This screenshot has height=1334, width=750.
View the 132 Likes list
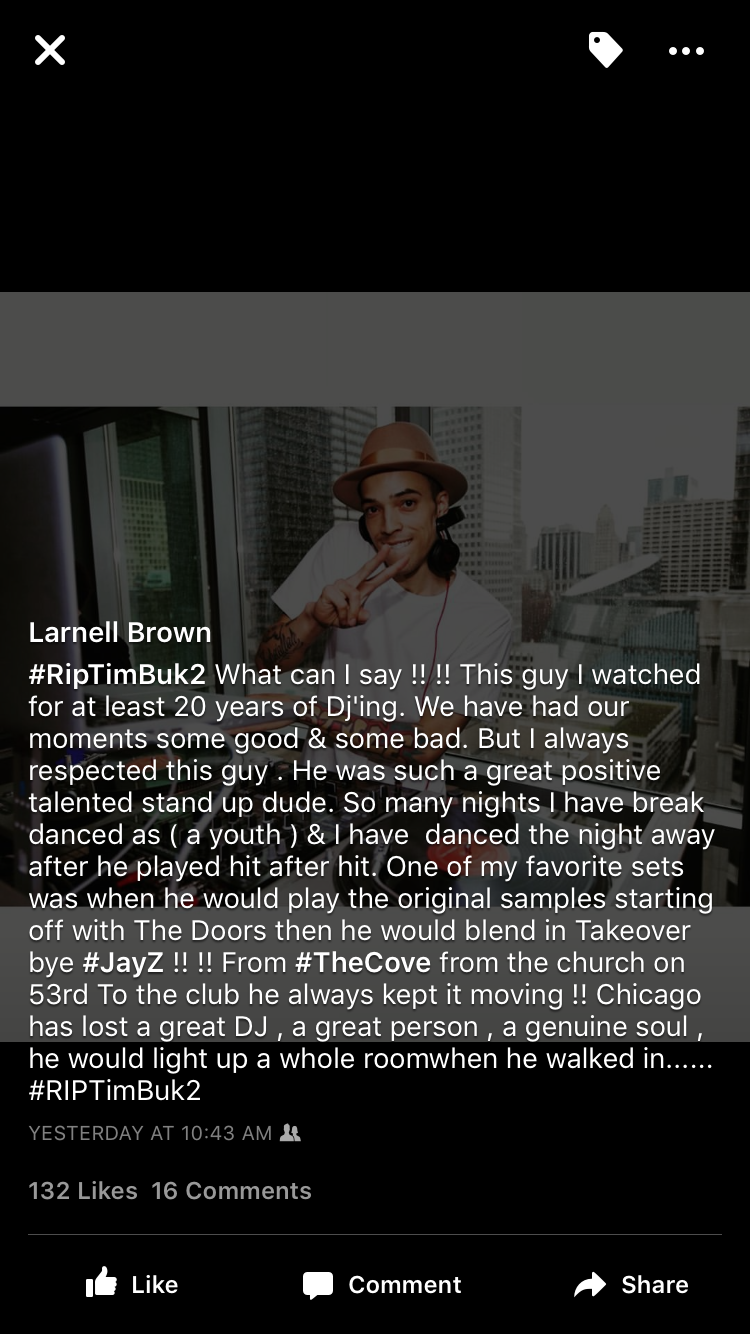[x=83, y=1191]
